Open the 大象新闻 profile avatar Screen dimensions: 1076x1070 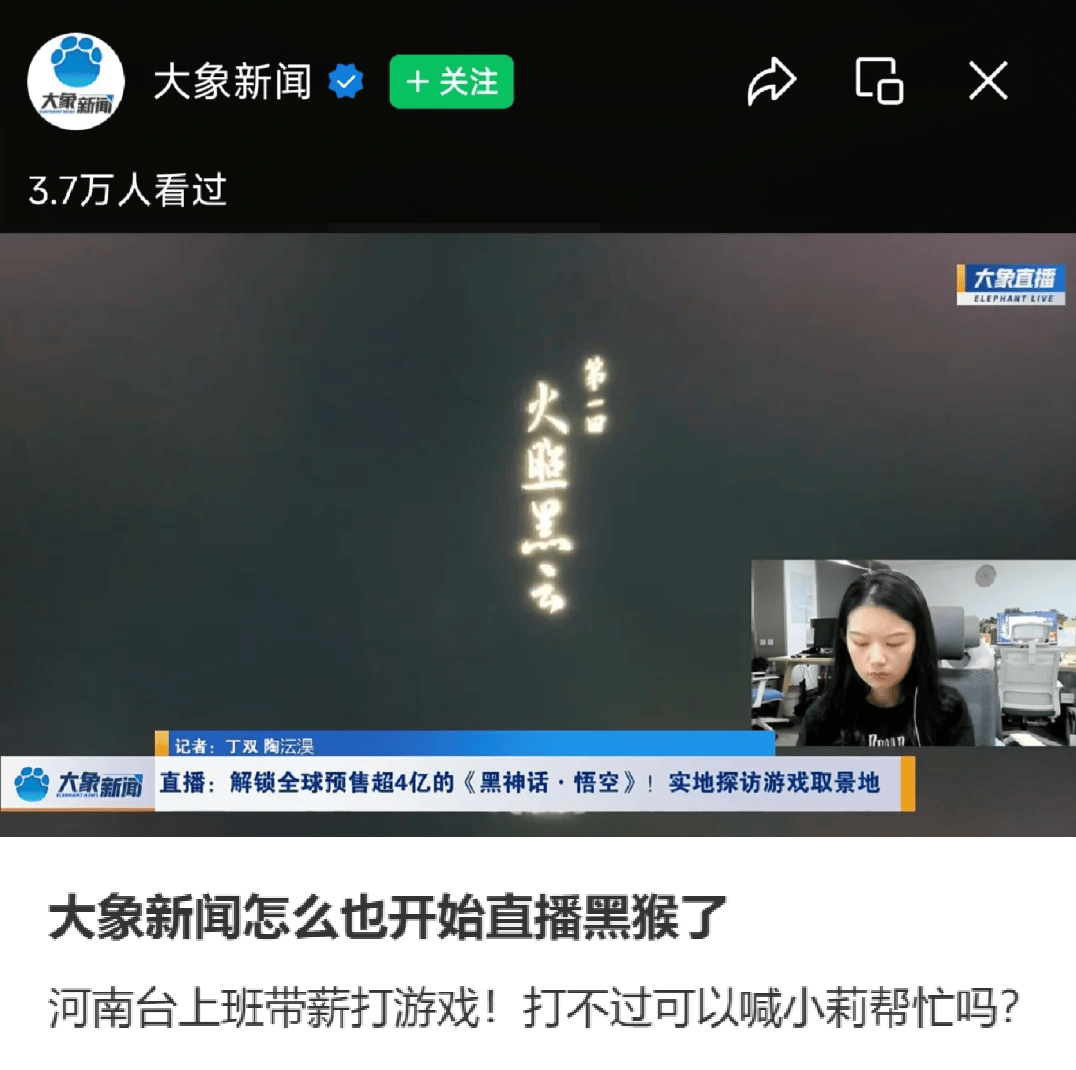coord(75,82)
